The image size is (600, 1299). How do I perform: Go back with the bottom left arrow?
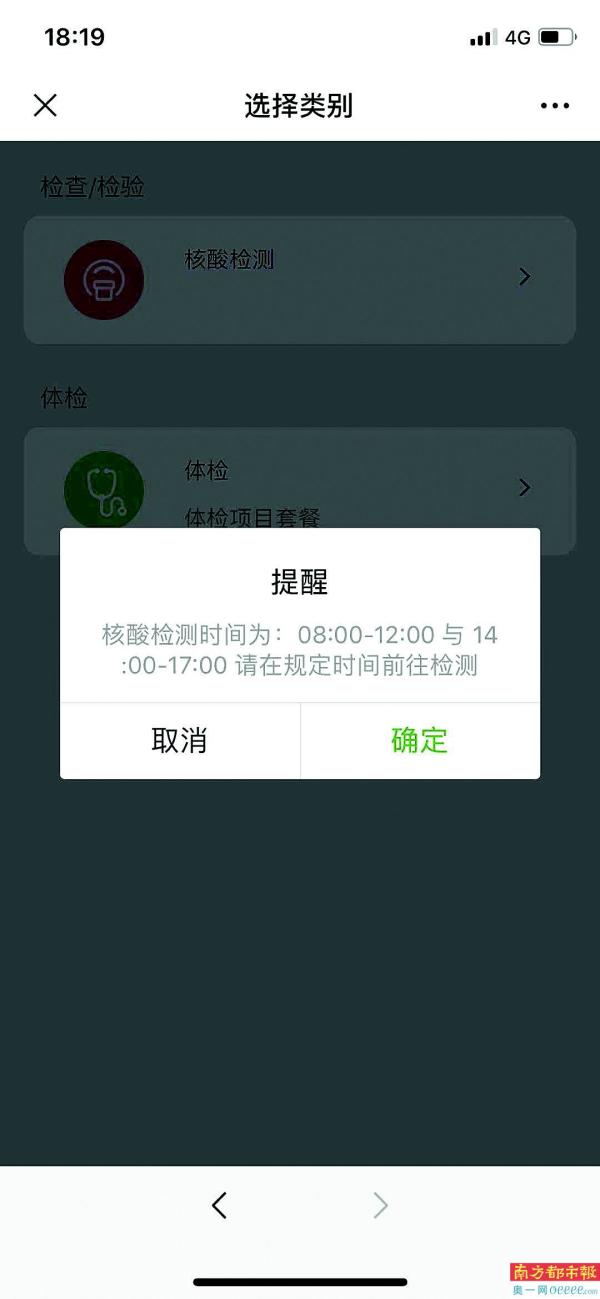(220, 1206)
